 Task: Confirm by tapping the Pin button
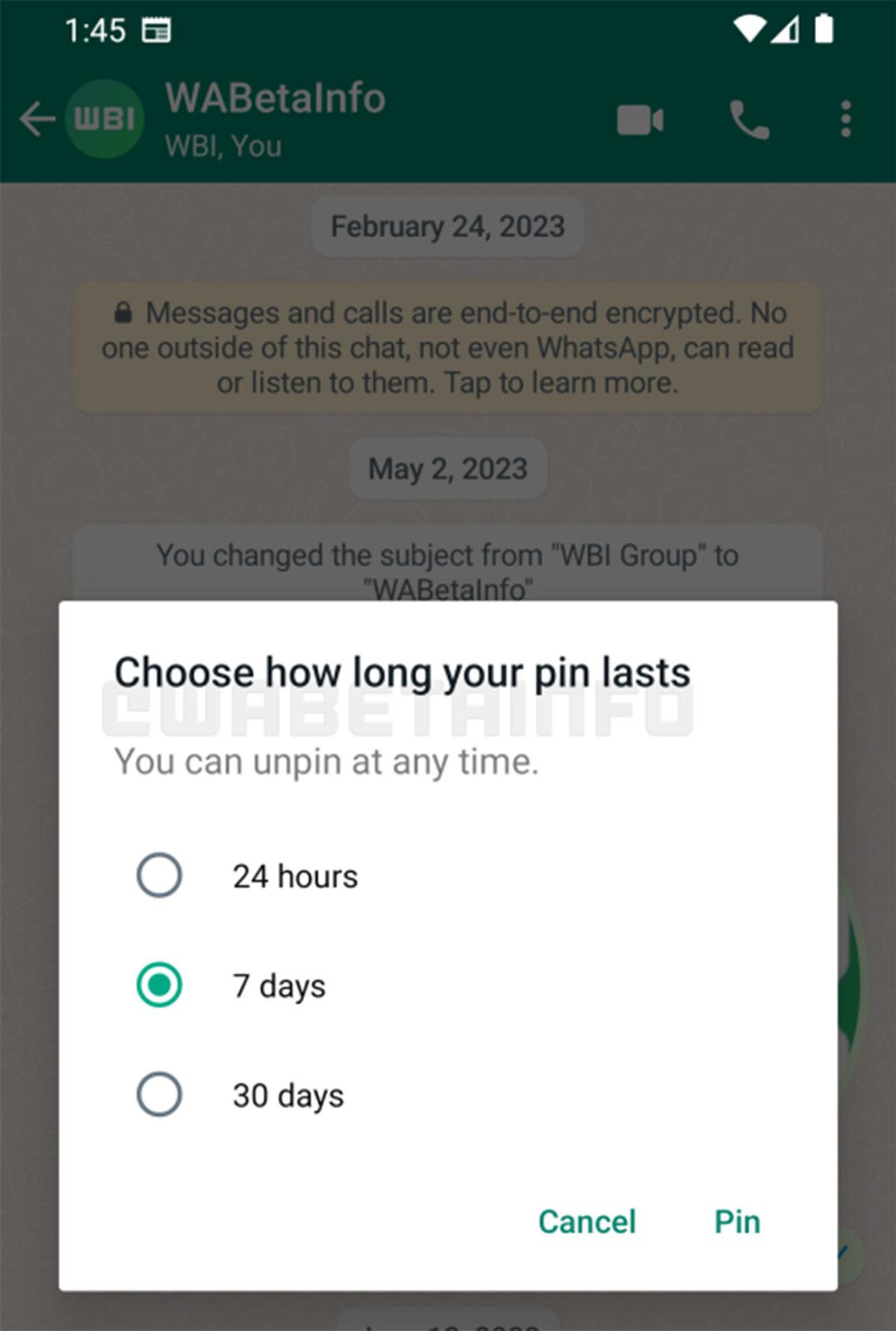point(736,1222)
